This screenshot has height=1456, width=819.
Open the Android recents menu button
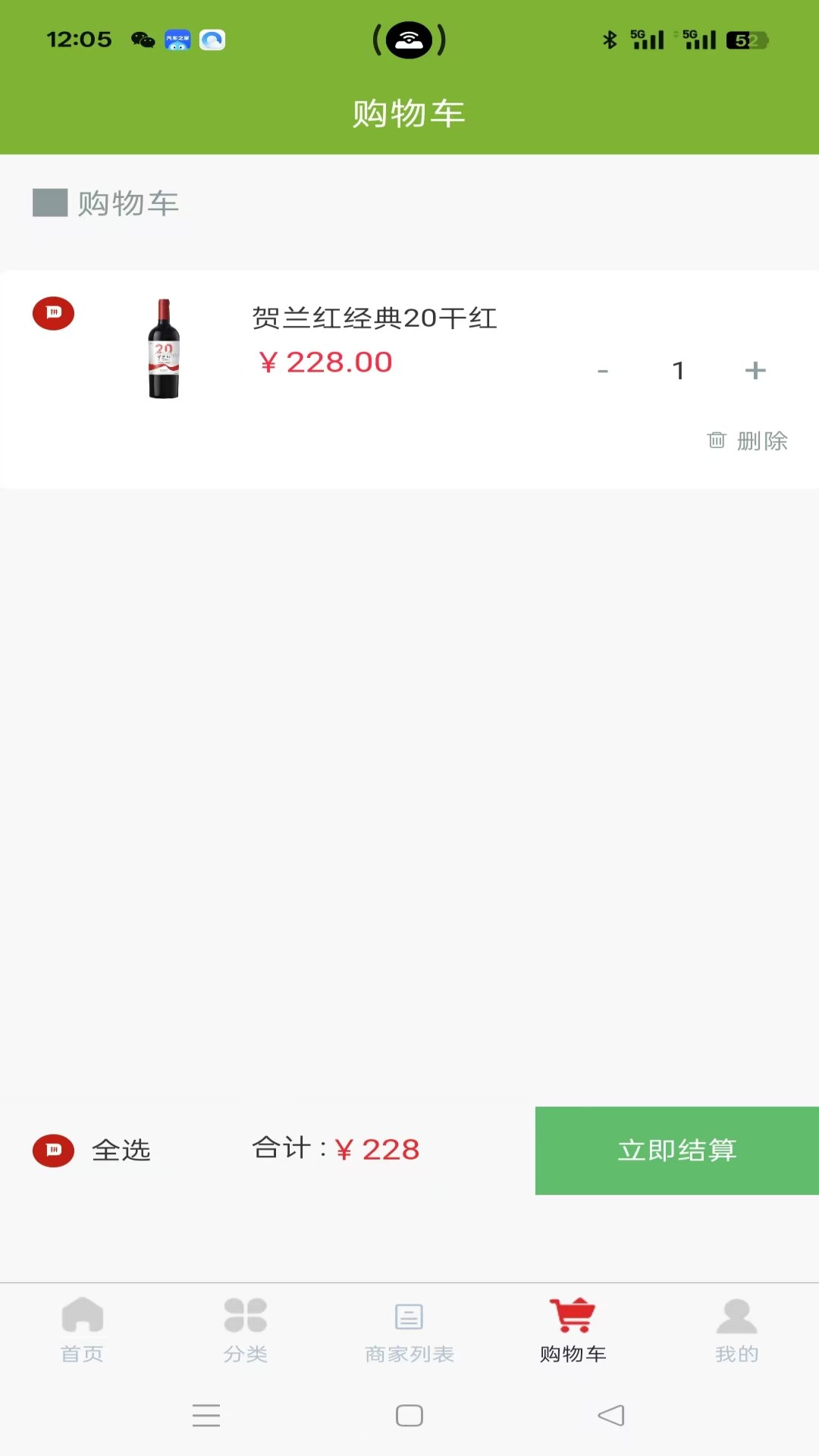click(206, 1415)
